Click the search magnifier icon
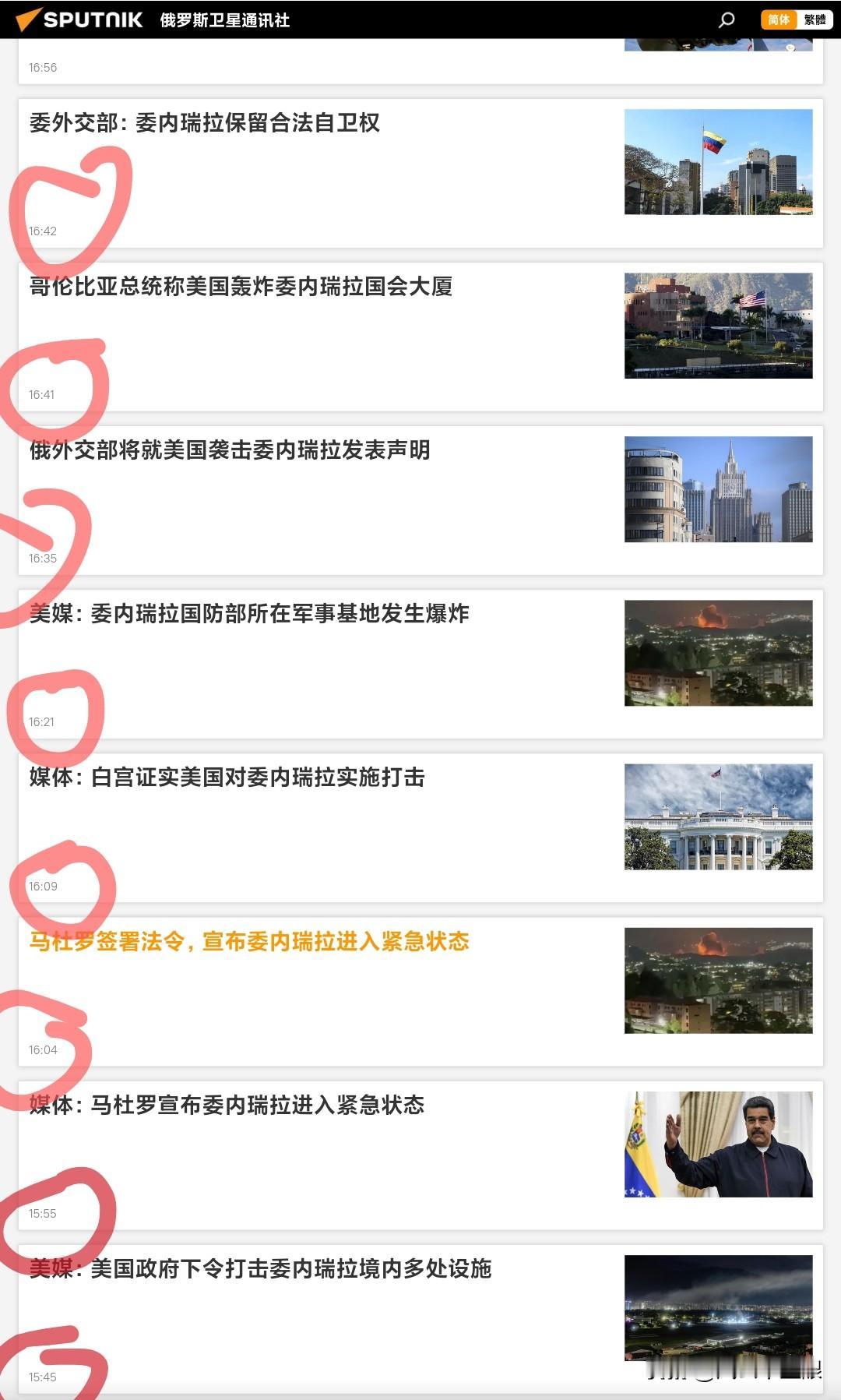The image size is (841, 1400). click(x=727, y=19)
